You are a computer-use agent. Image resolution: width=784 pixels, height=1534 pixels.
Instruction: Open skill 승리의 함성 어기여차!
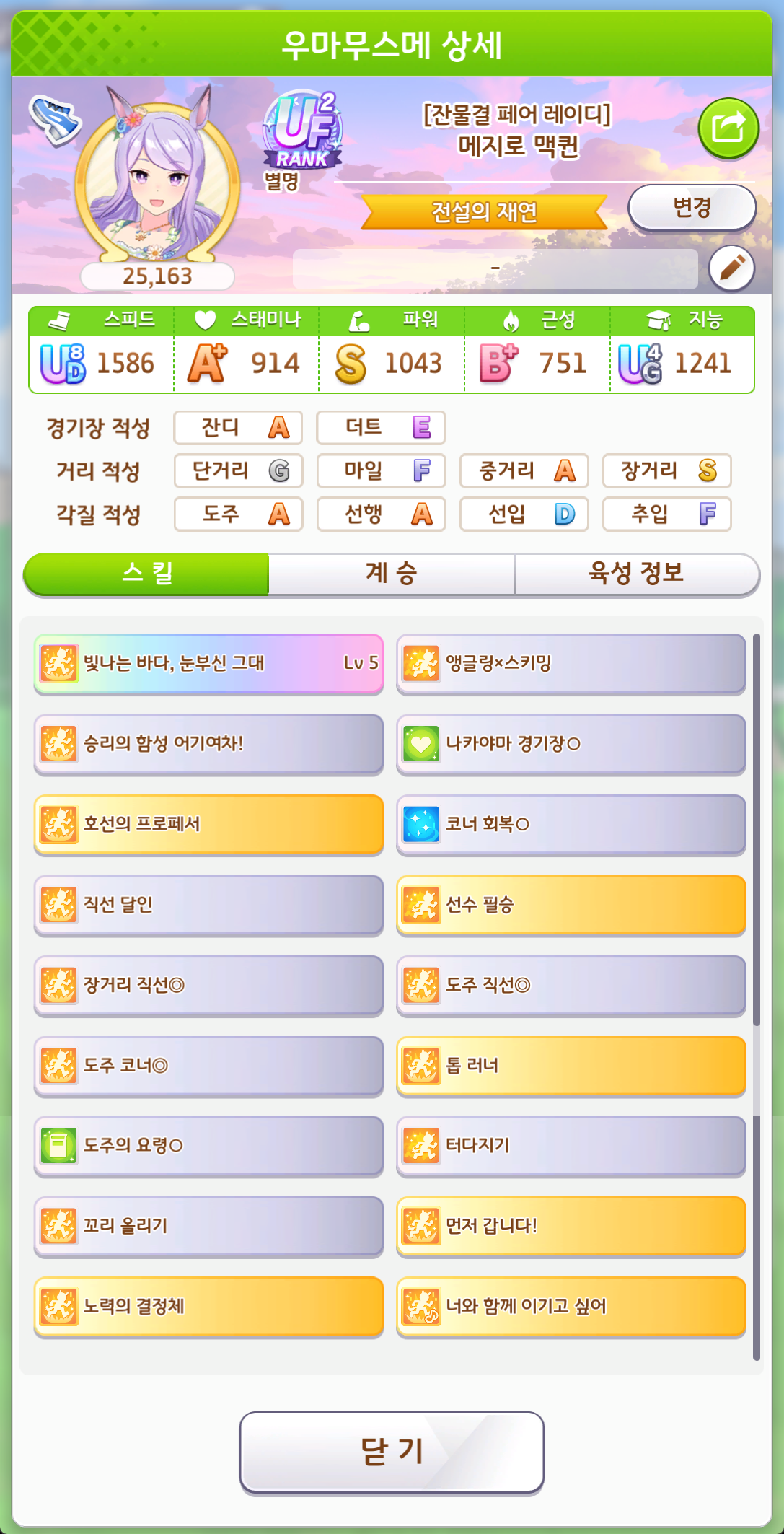[208, 744]
